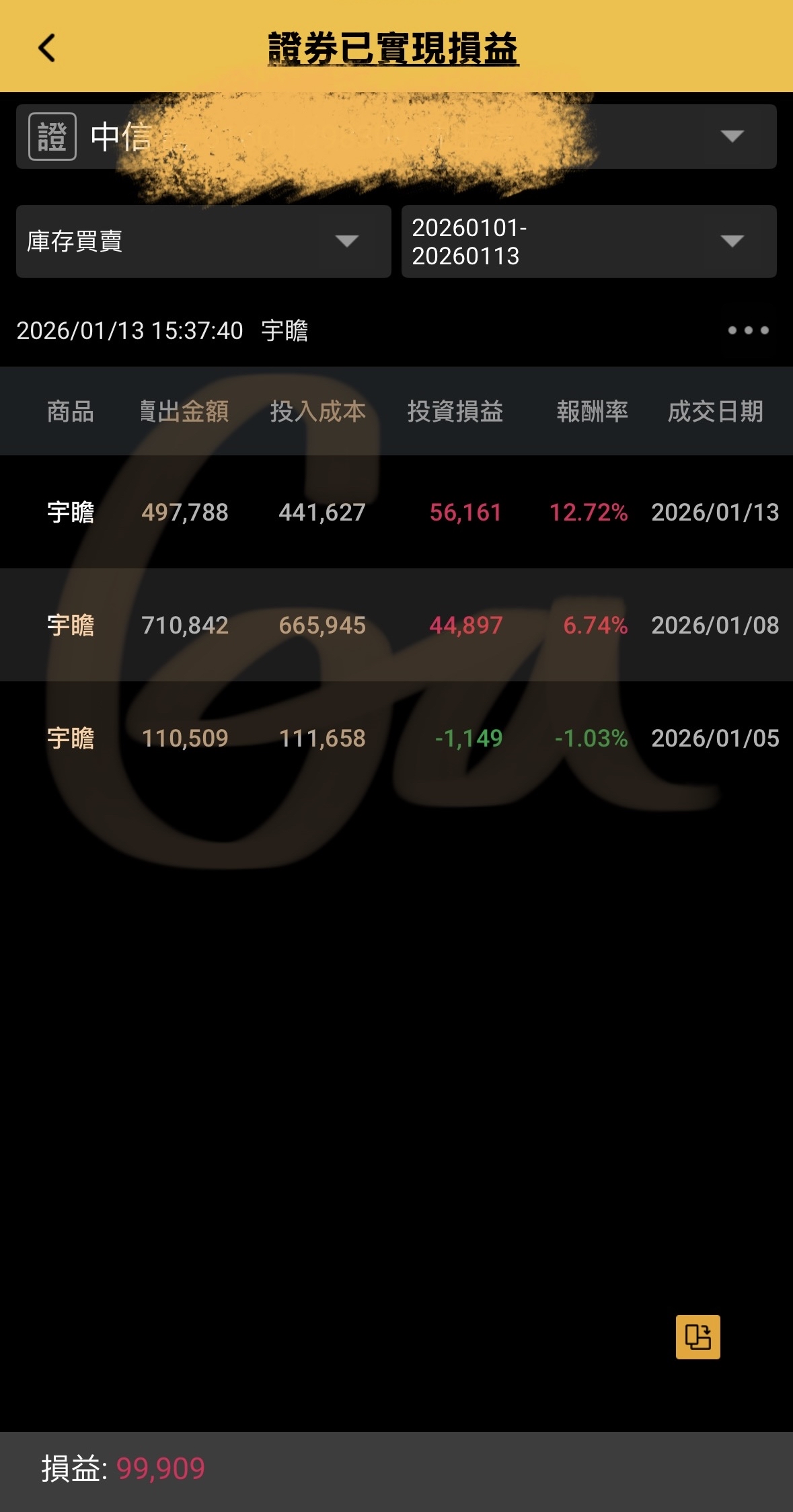Viewport: 793px width, 1512px height.
Task: Expand the 庫存買賣 trade type dropdown
Action: [x=203, y=241]
